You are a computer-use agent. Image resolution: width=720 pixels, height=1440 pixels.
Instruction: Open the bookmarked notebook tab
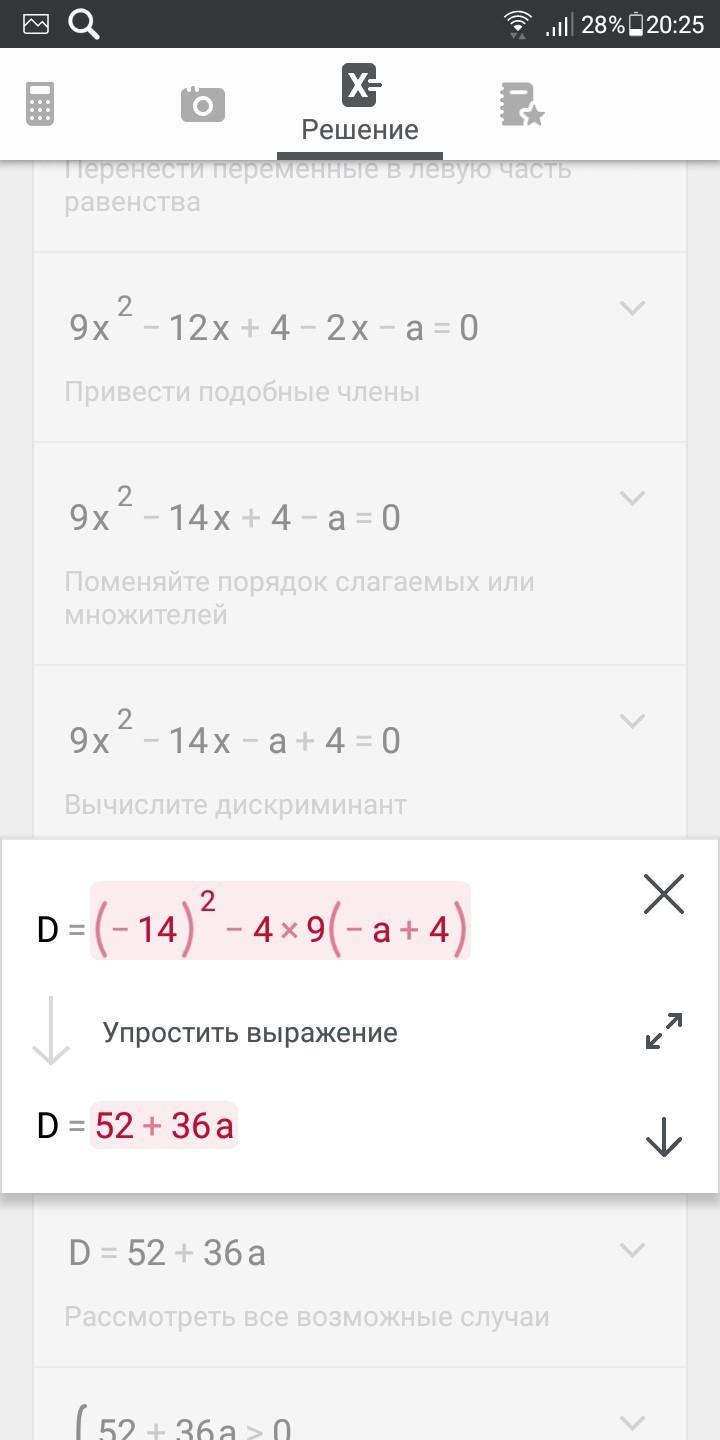[521, 104]
